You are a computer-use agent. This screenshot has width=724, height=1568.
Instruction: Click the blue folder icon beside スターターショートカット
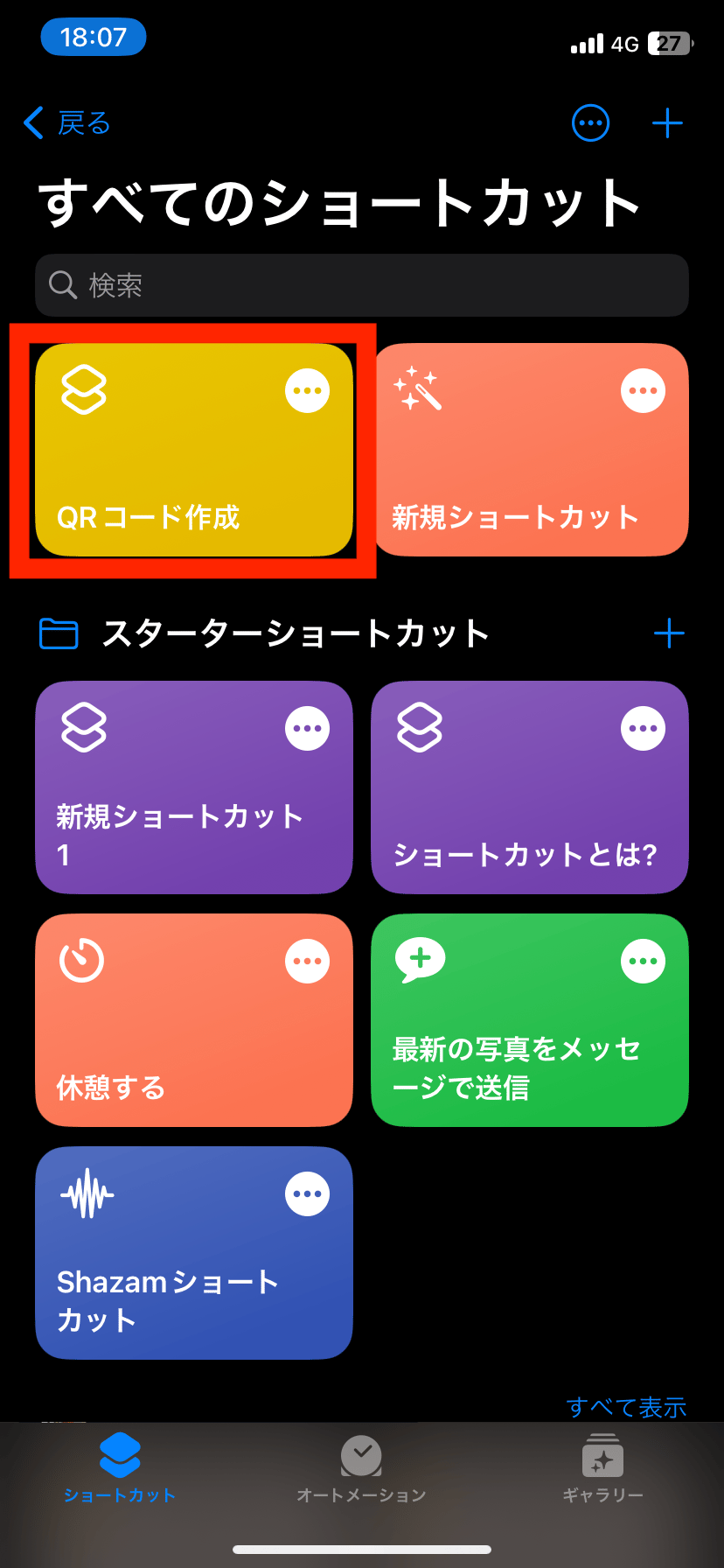point(58,633)
